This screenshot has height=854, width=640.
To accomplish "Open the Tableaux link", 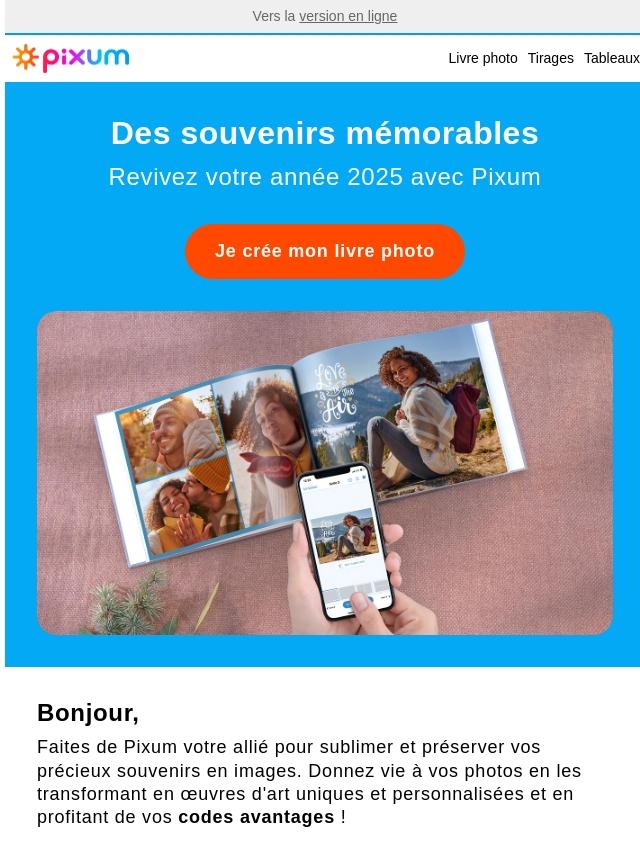I will click(611, 58).
